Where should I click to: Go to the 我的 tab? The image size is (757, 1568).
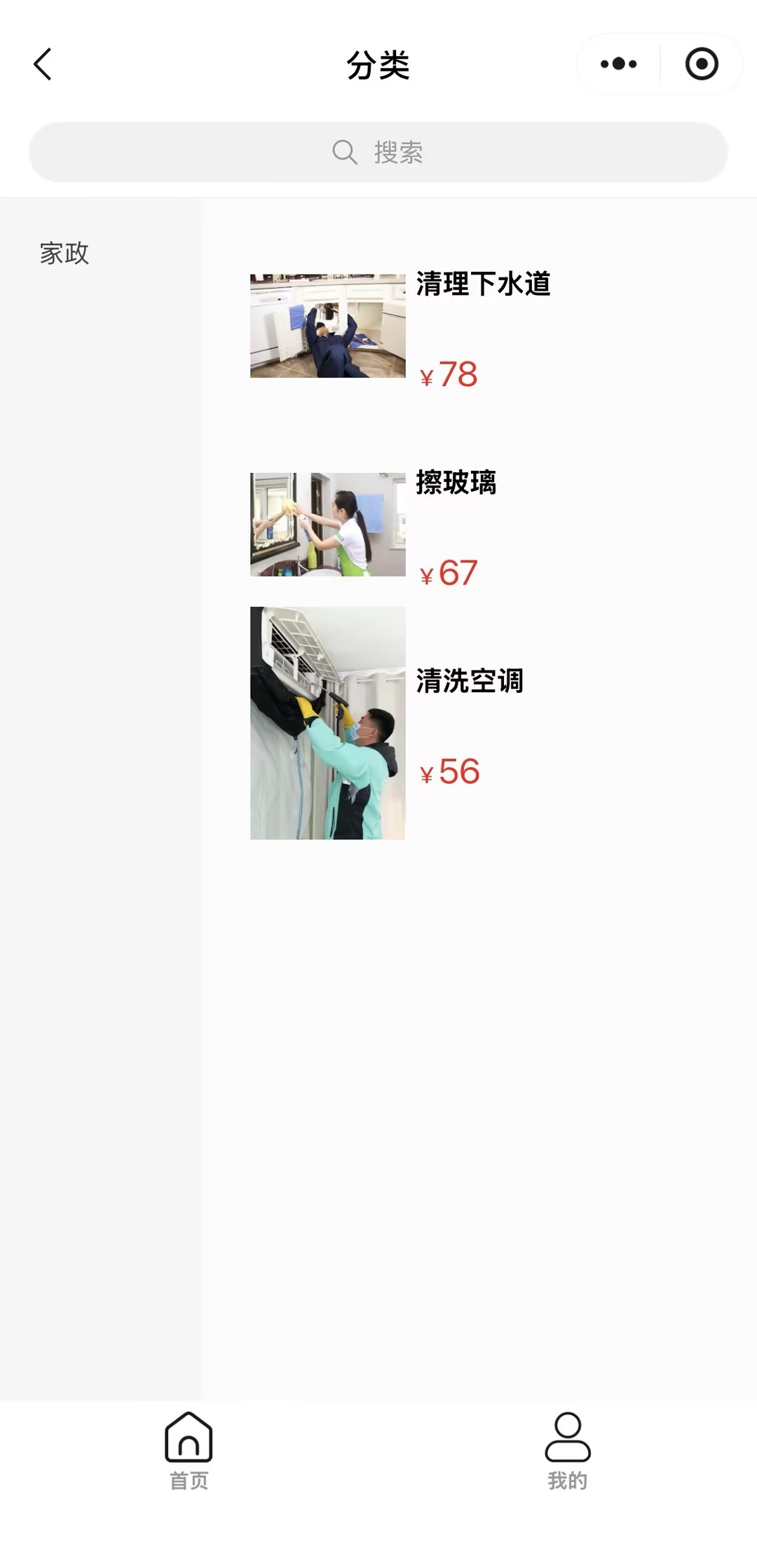[567, 1450]
